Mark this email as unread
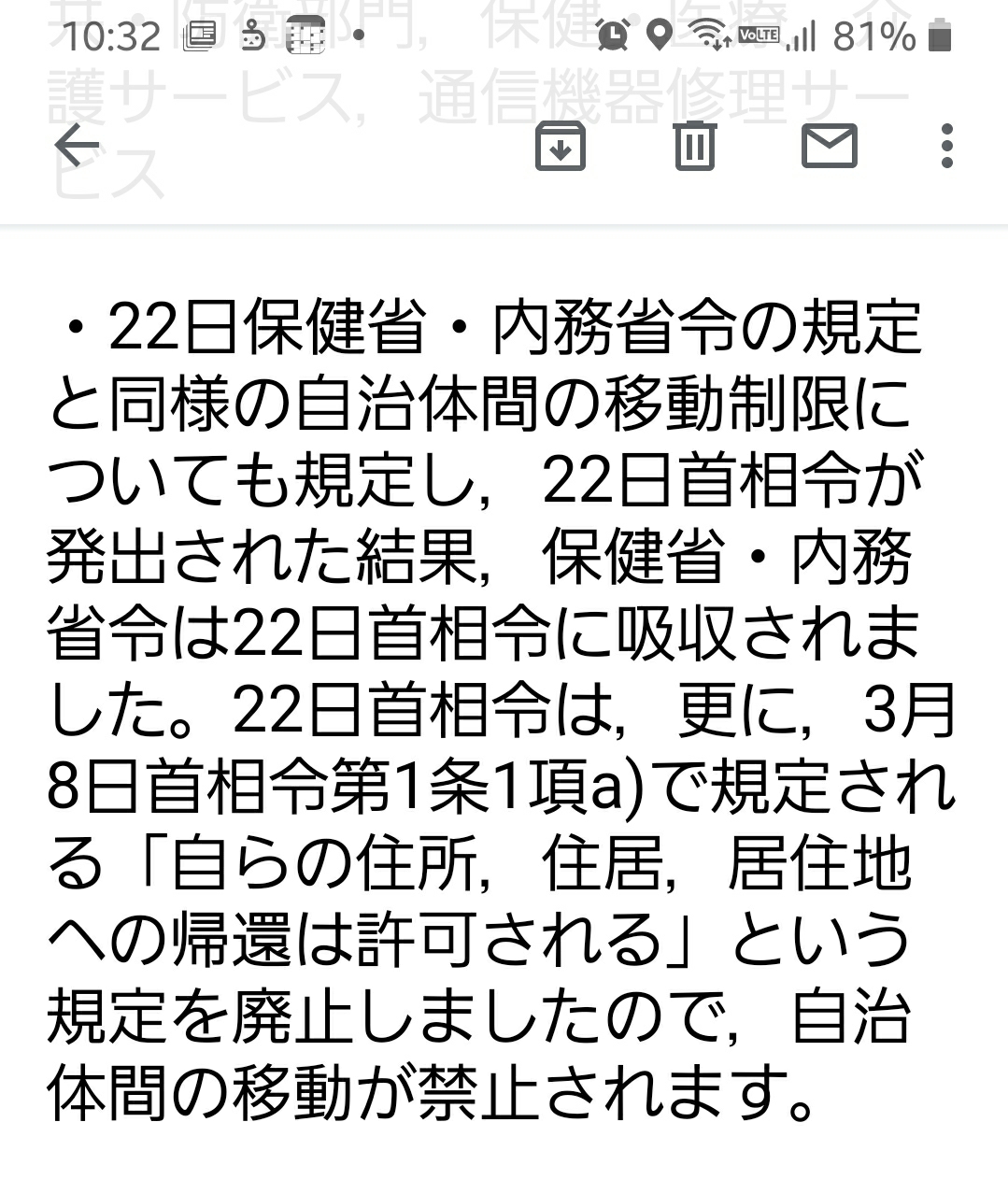1008x1179 pixels. click(x=830, y=147)
